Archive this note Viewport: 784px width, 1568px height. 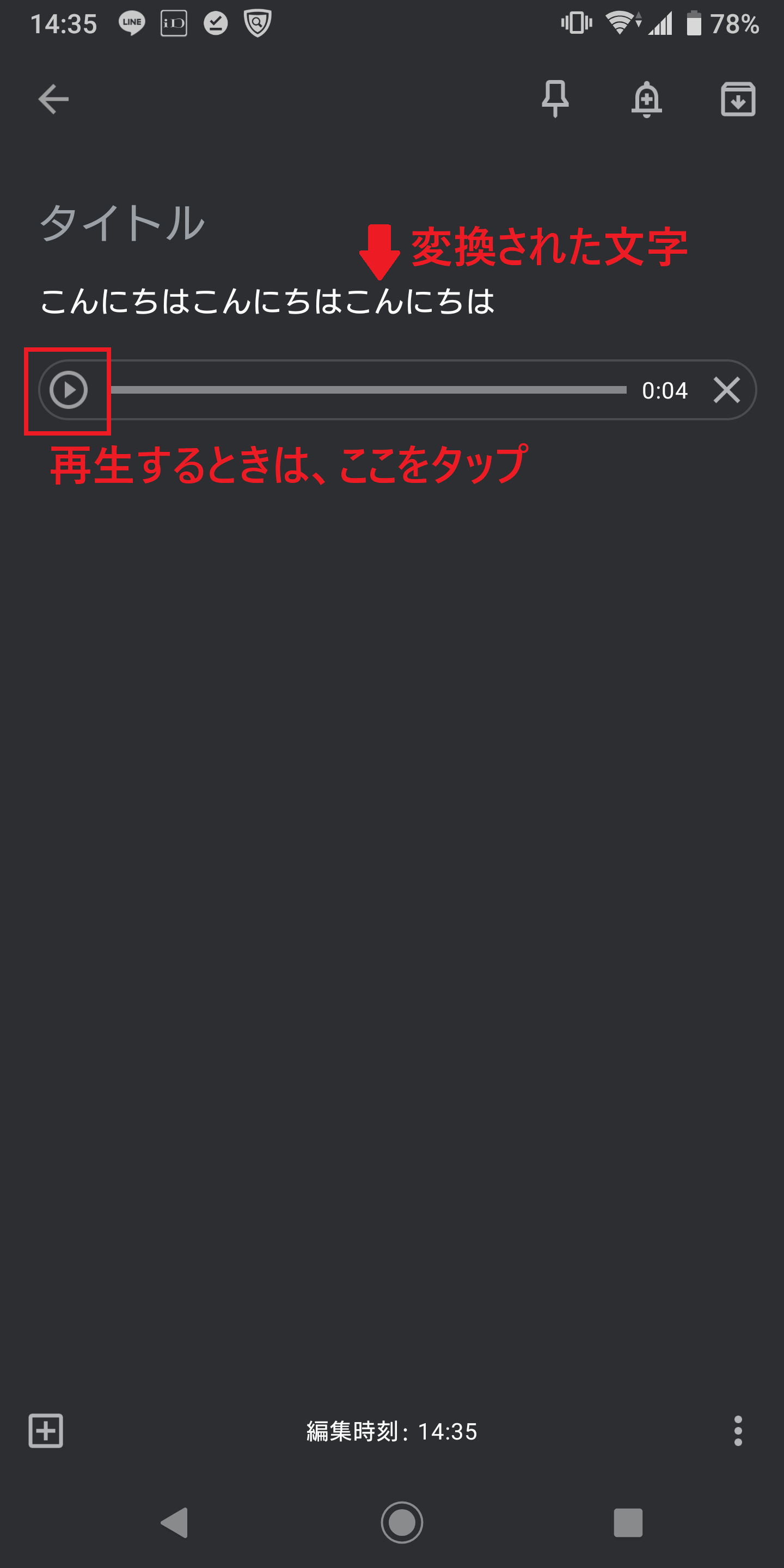pyautogui.click(x=738, y=99)
